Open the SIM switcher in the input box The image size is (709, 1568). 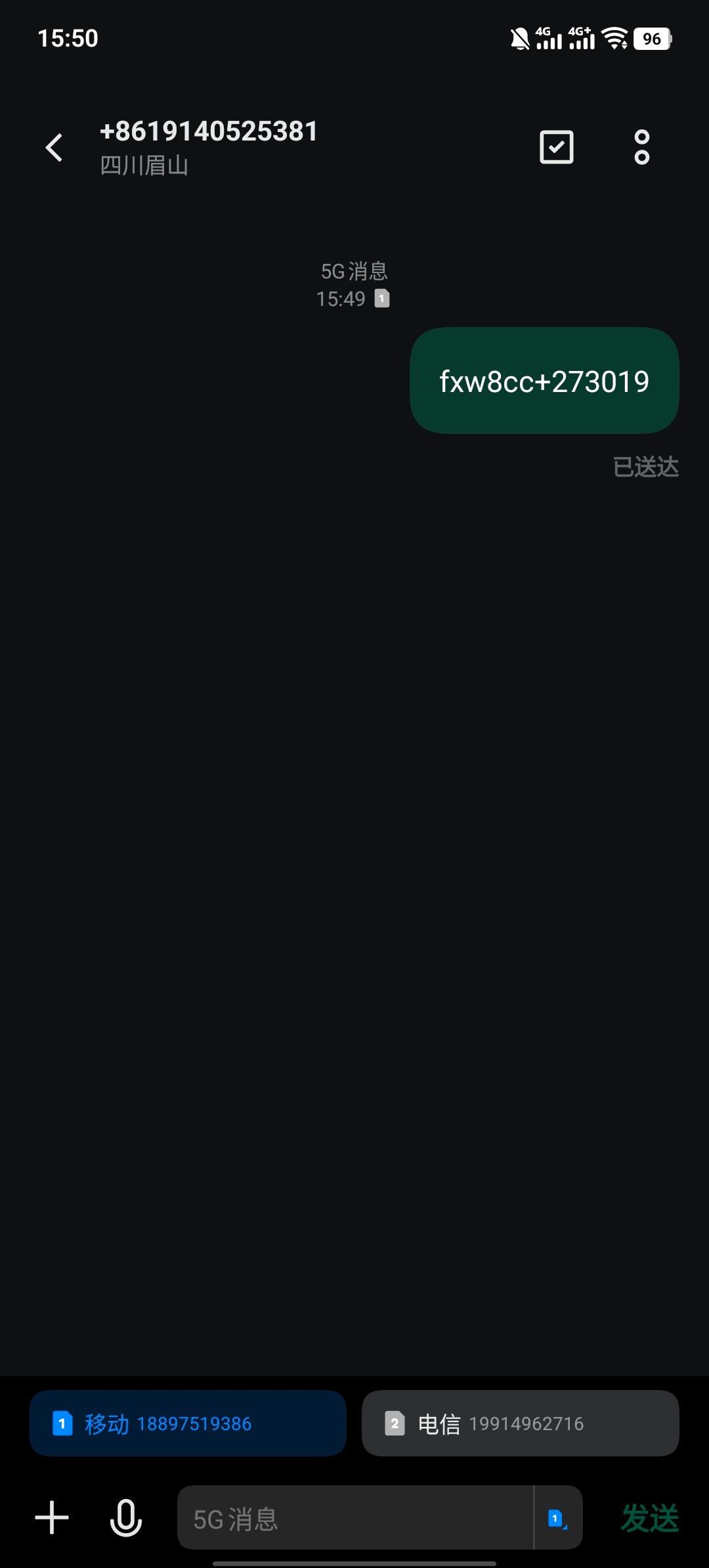(x=558, y=1518)
